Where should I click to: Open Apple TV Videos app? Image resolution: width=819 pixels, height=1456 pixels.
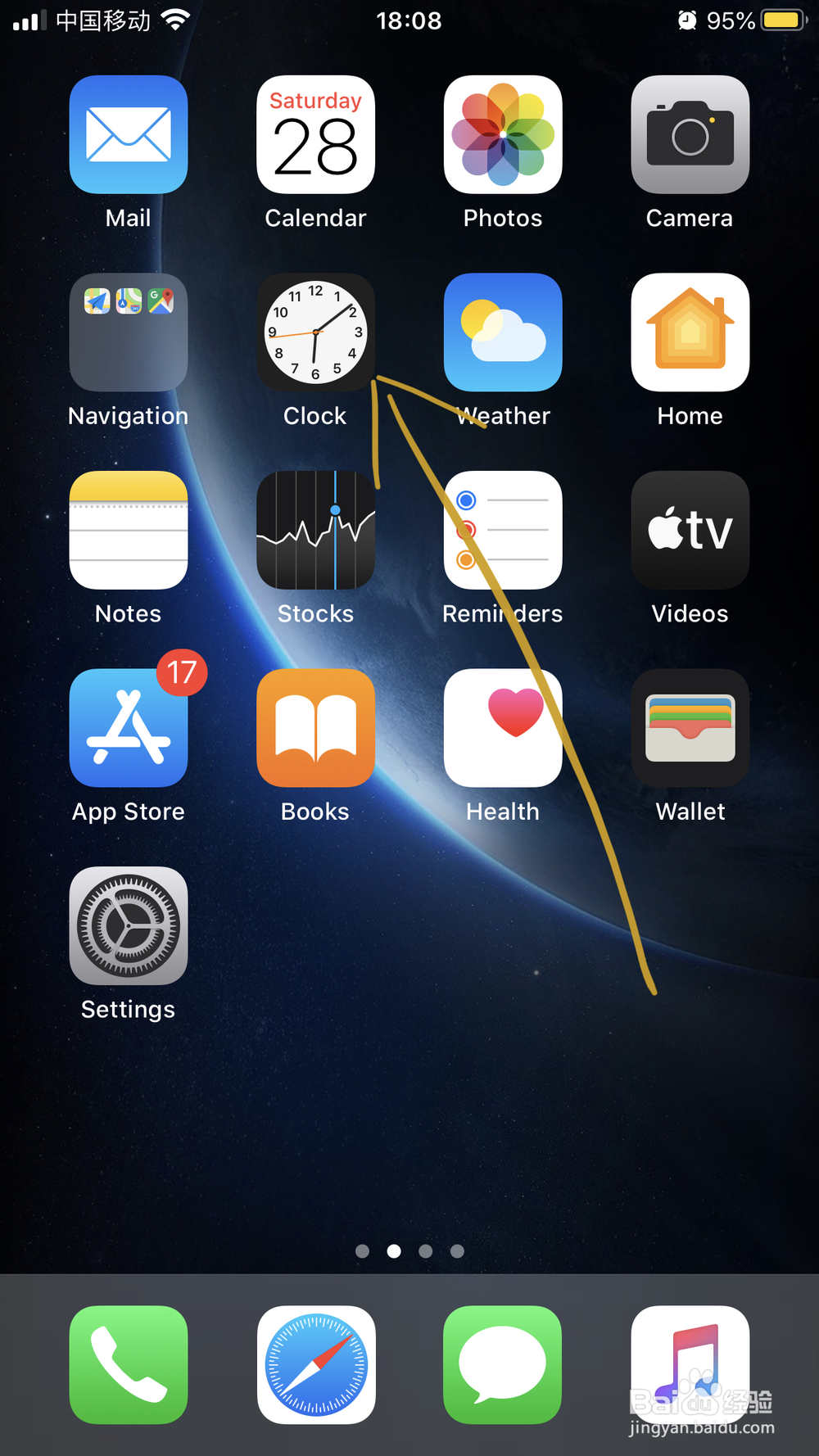[x=690, y=531]
